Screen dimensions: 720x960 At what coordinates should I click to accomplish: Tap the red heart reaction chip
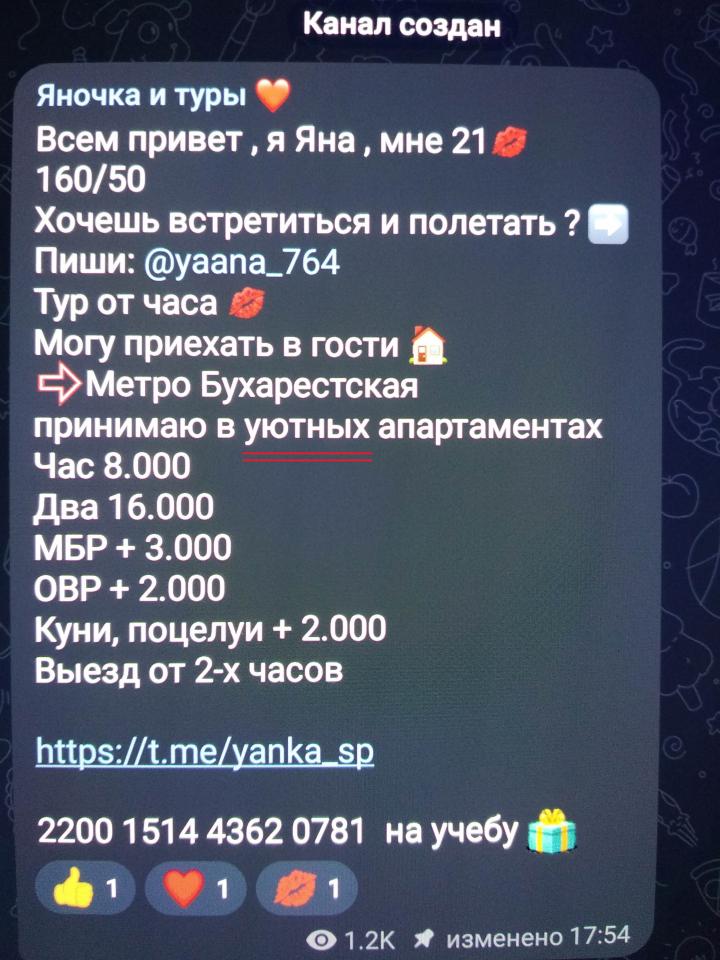196,886
